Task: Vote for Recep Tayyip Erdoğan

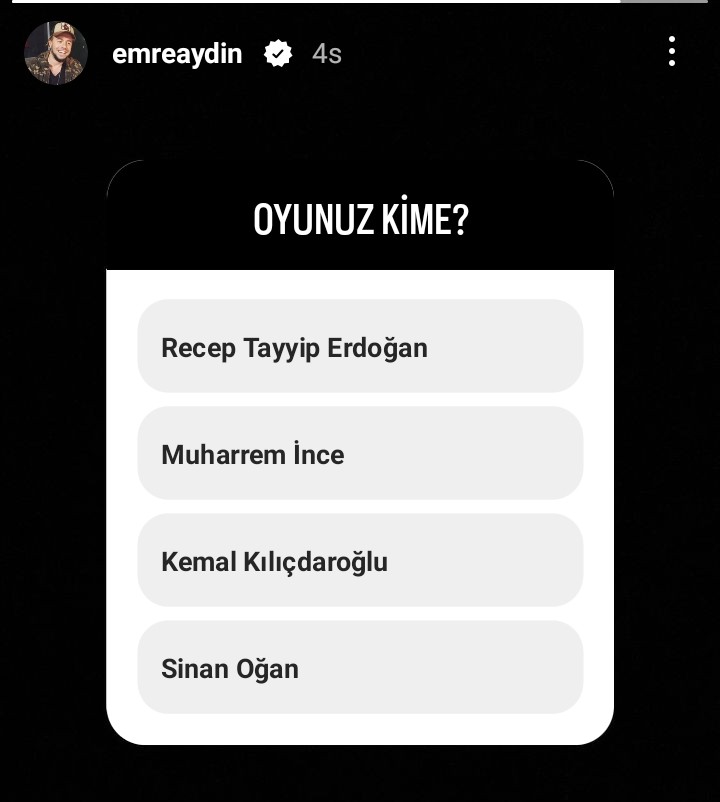Action: (x=360, y=347)
